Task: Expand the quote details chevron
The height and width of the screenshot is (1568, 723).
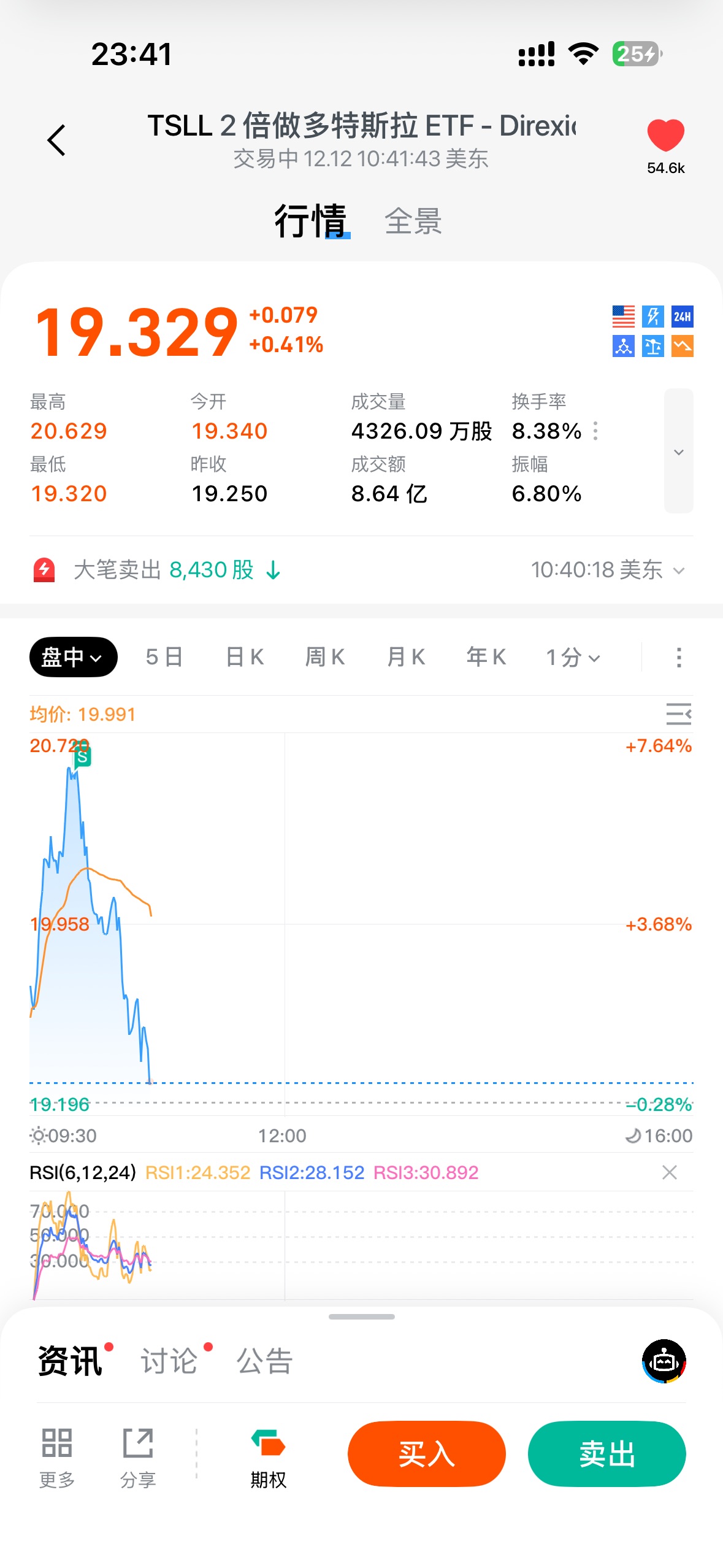Action: click(x=678, y=452)
